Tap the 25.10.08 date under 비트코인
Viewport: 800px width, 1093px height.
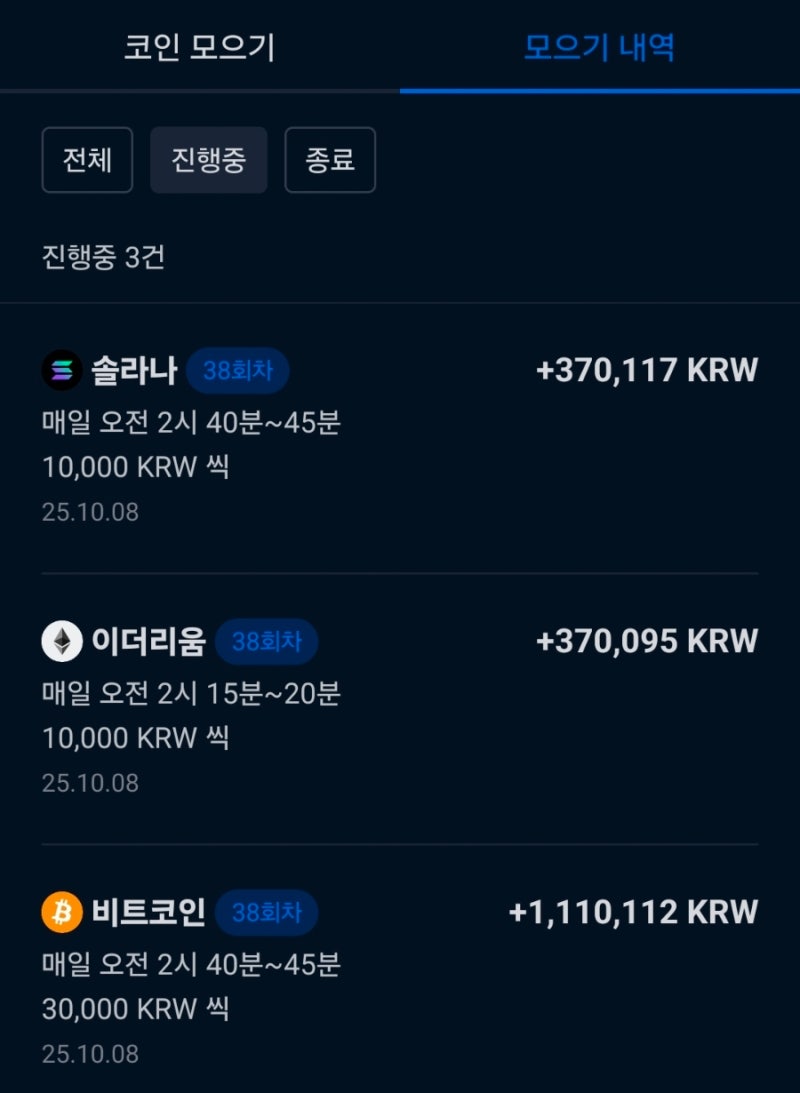[91, 1054]
